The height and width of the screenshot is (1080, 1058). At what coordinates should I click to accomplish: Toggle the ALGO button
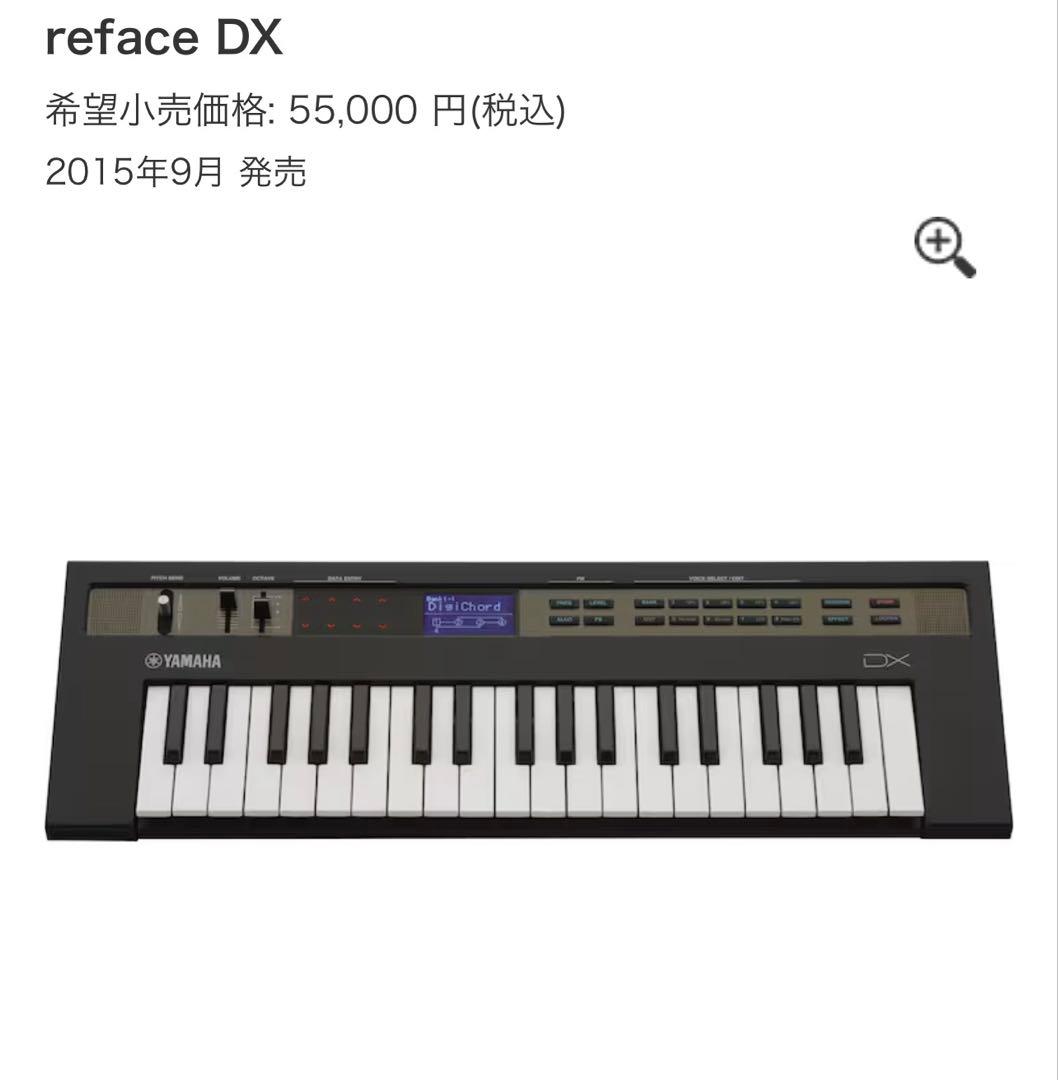[x=562, y=618]
